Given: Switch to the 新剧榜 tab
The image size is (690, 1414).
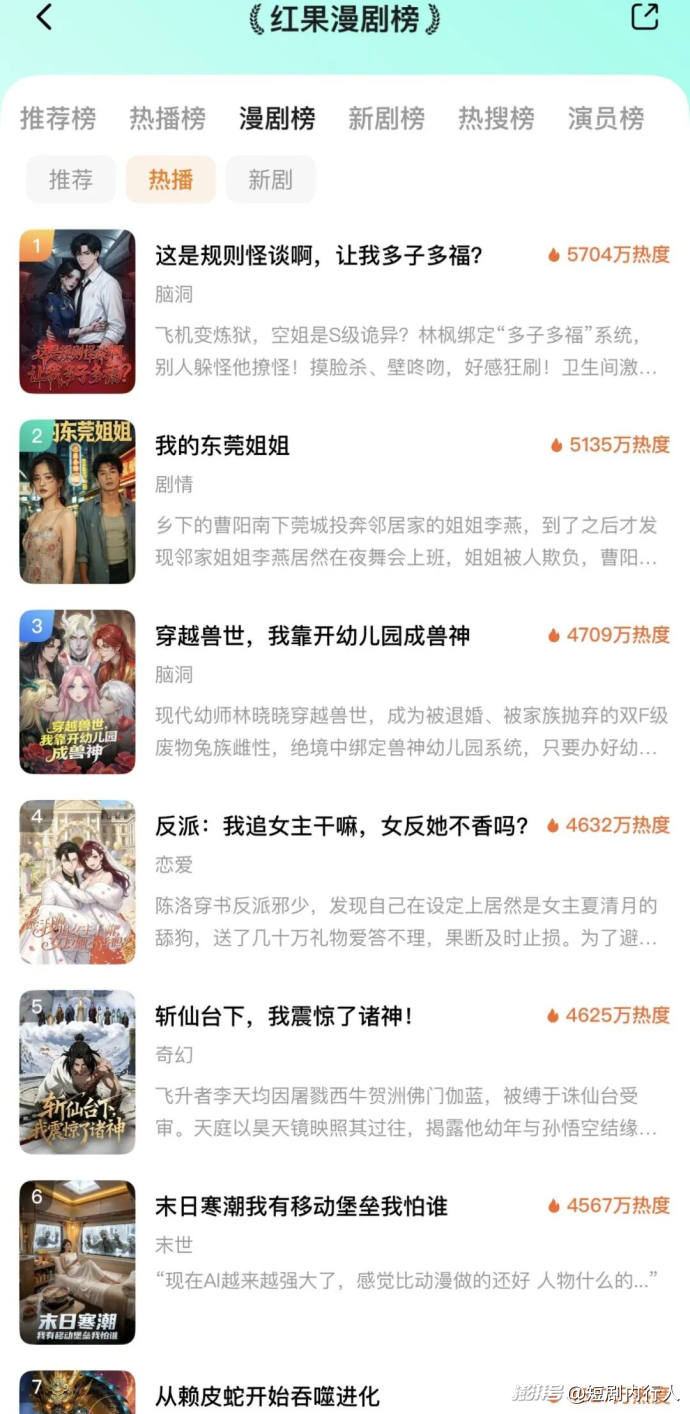Looking at the screenshot, I should (386, 119).
